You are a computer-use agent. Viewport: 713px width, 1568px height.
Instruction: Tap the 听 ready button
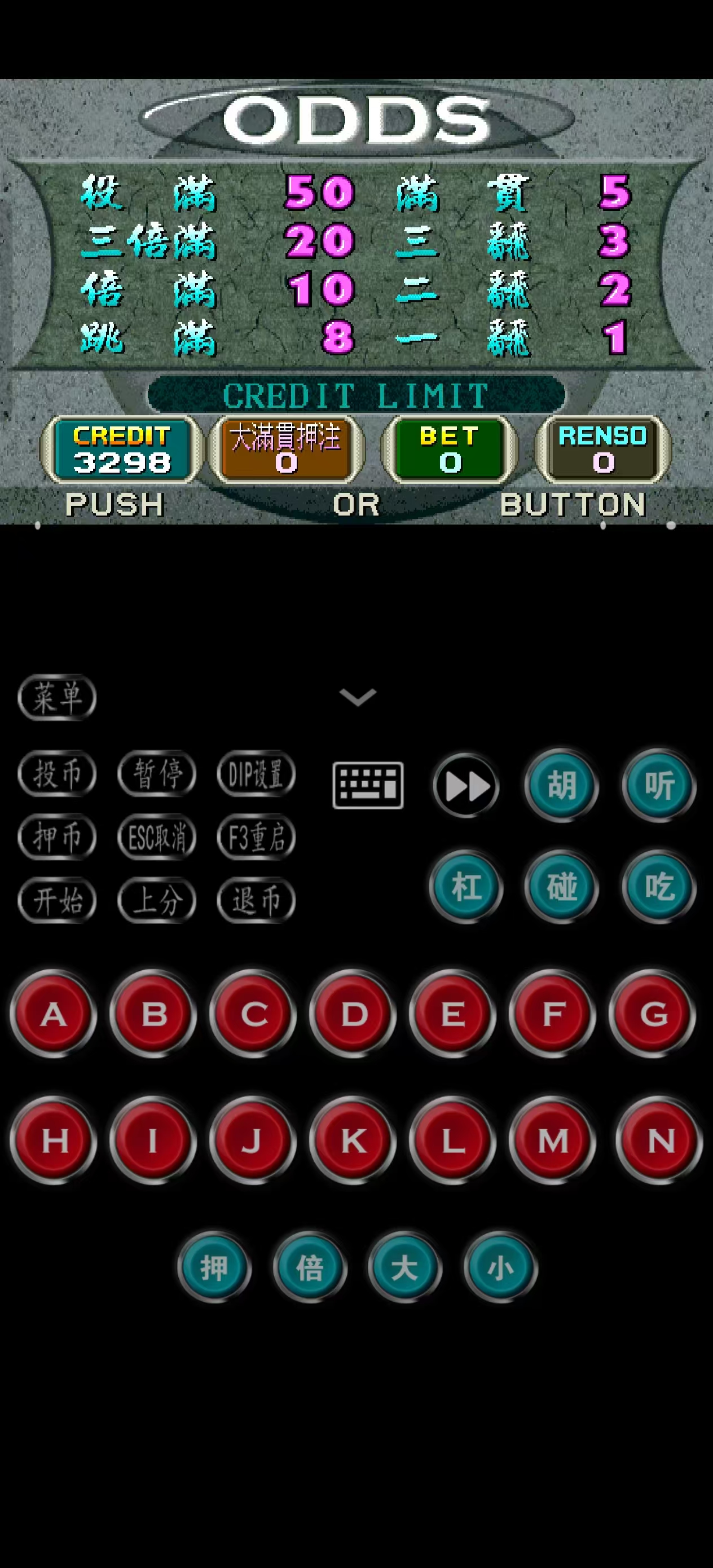pyautogui.click(x=658, y=785)
